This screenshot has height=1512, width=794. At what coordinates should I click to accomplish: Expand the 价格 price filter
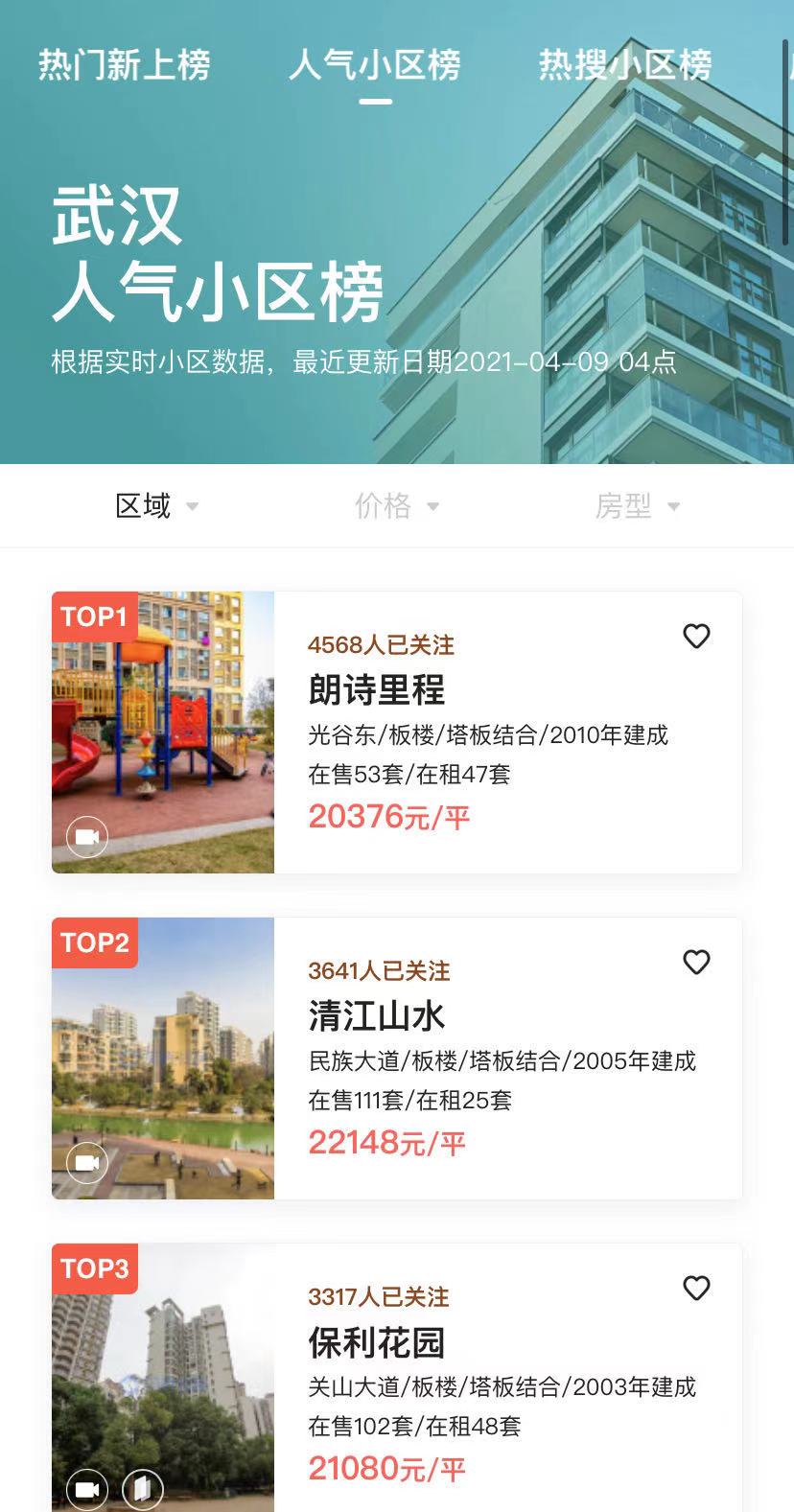pos(397,505)
